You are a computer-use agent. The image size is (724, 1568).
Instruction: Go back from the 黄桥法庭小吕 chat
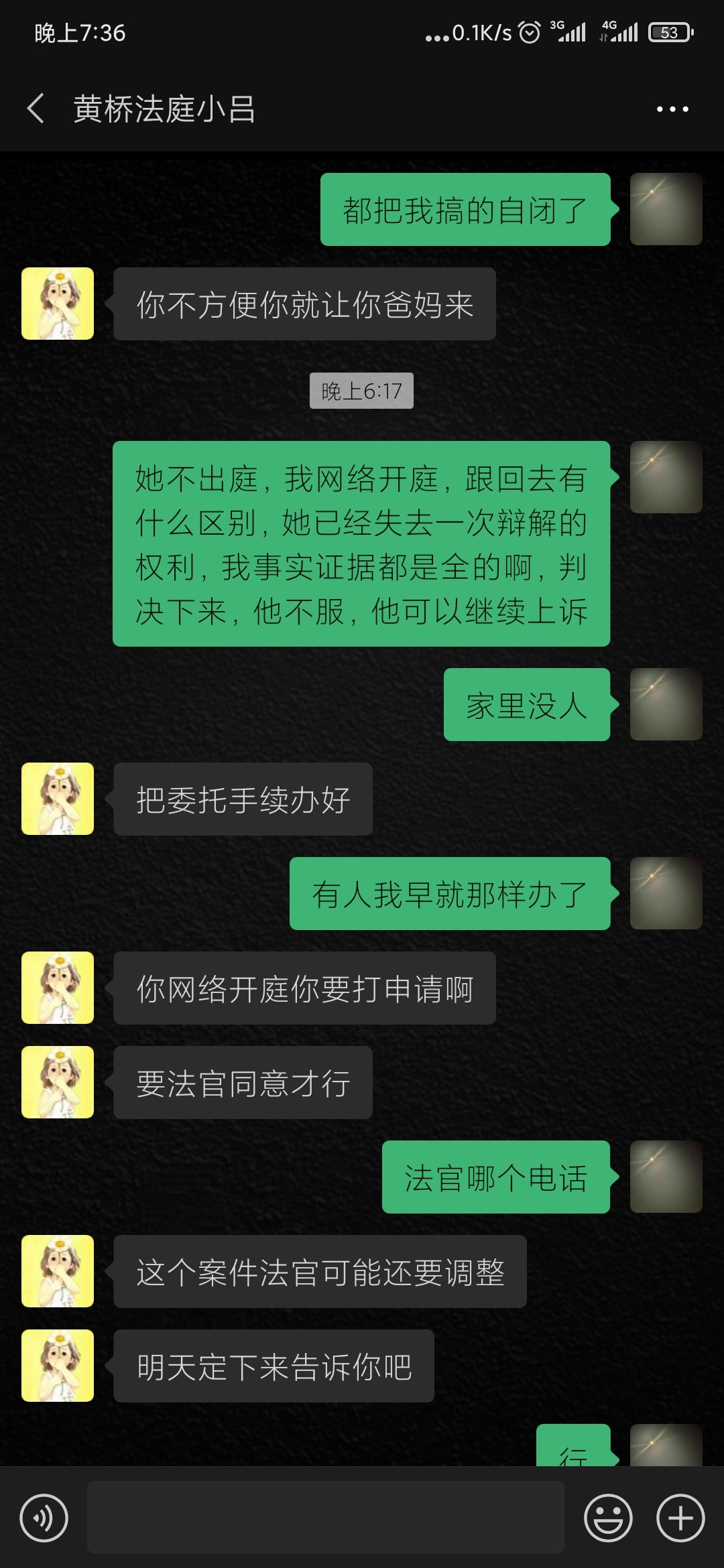click(36, 109)
